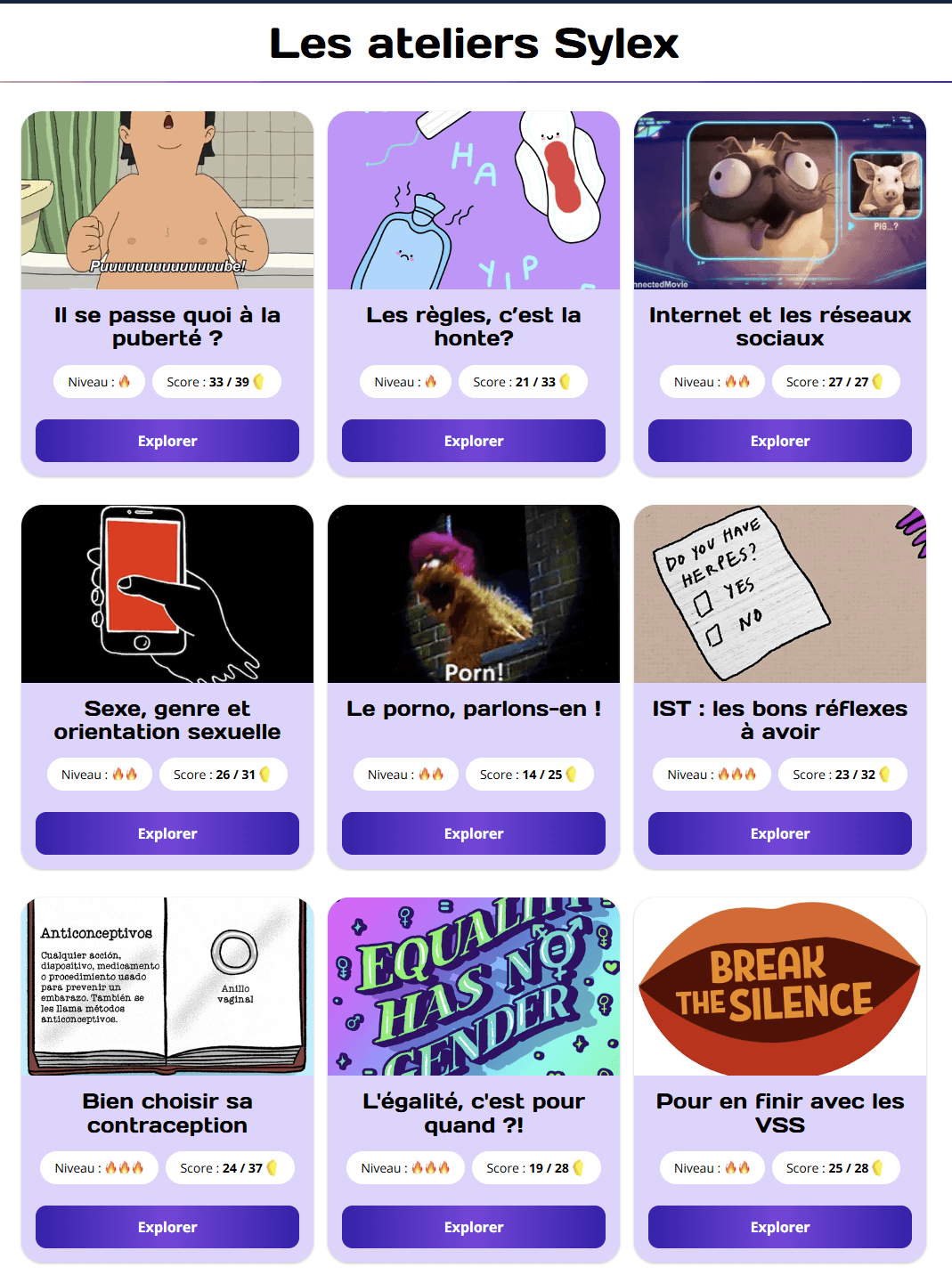Open the Break the Silence VSS image tile
The image size is (952, 1275).
click(x=779, y=987)
